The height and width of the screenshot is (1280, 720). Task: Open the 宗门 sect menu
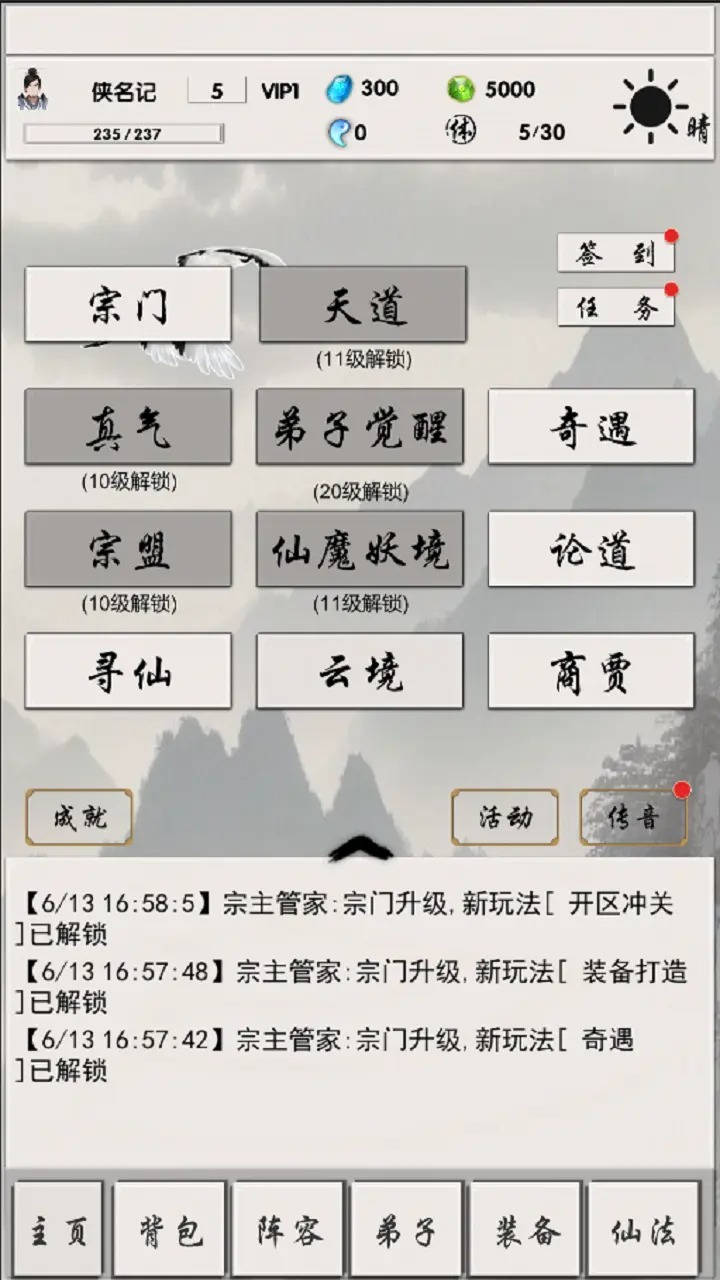128,304
